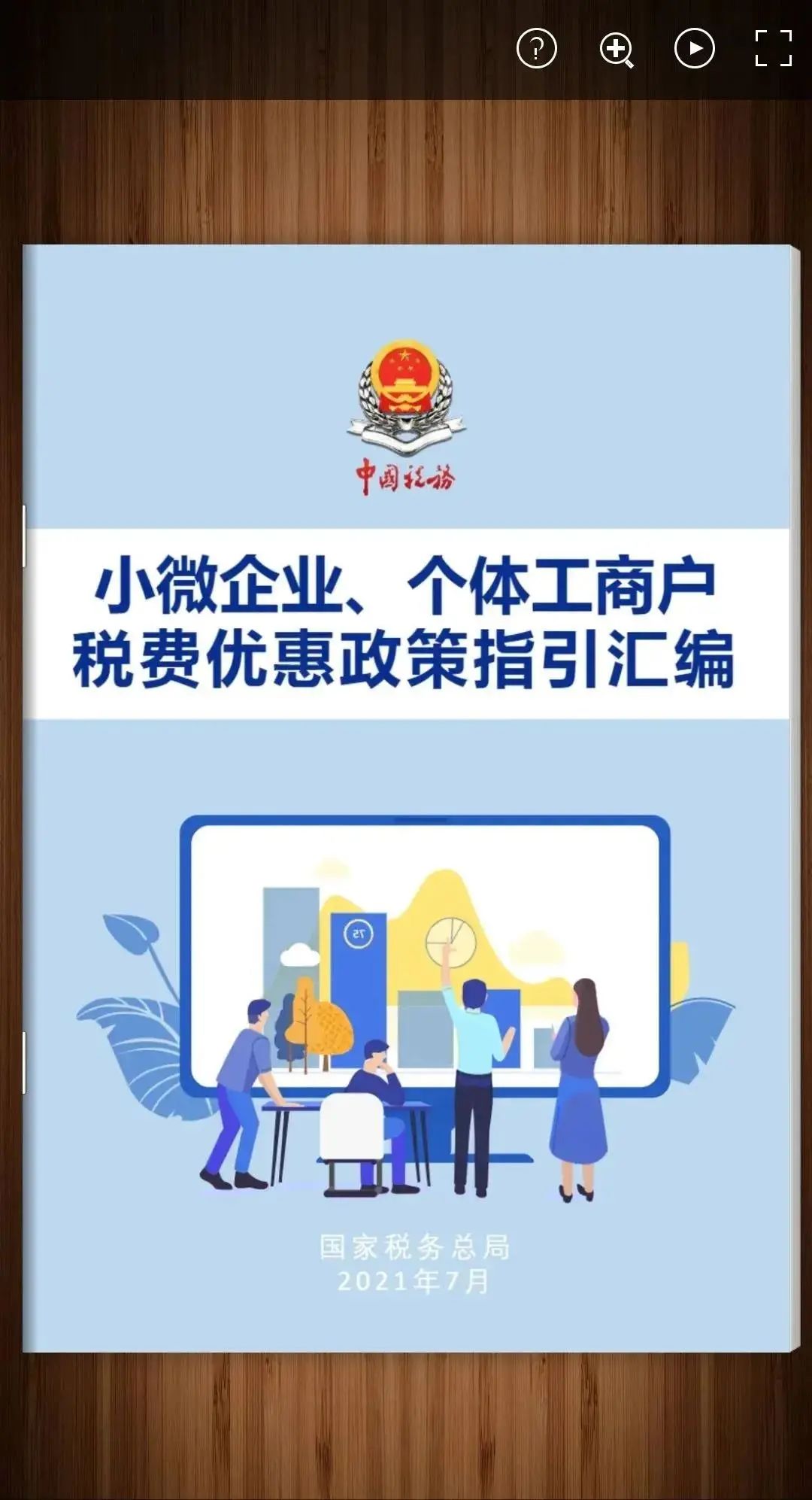Enter fullscreen mode
This screenshot has height=1500, width=812.
(x=773, y=49)
